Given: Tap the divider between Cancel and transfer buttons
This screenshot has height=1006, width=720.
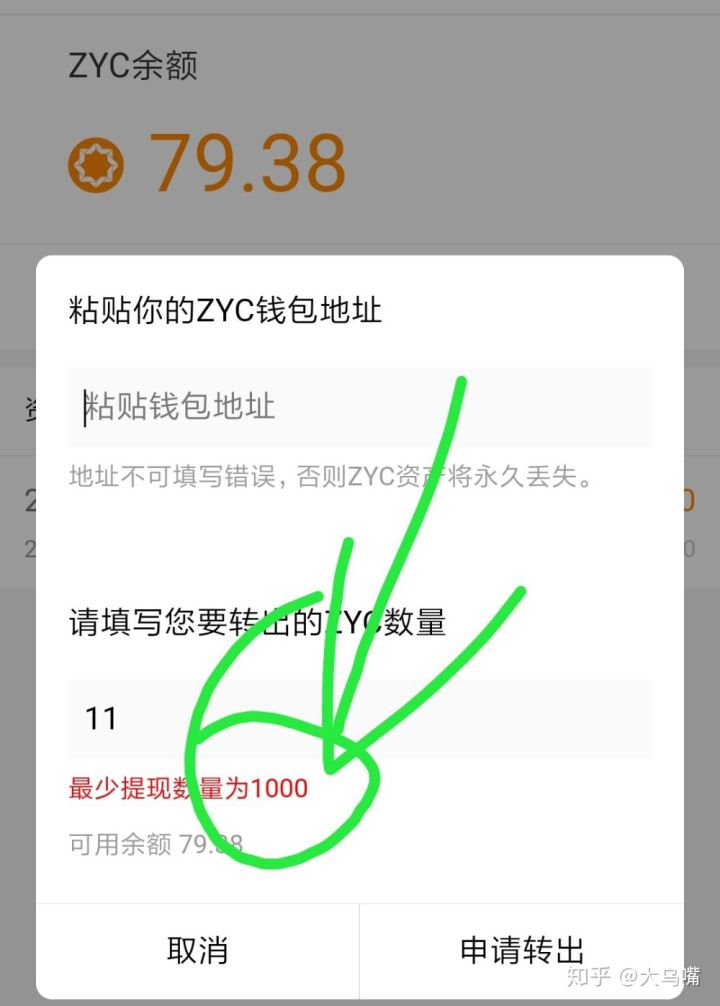Looking at the screenshot, I should [x=358, y=950].
